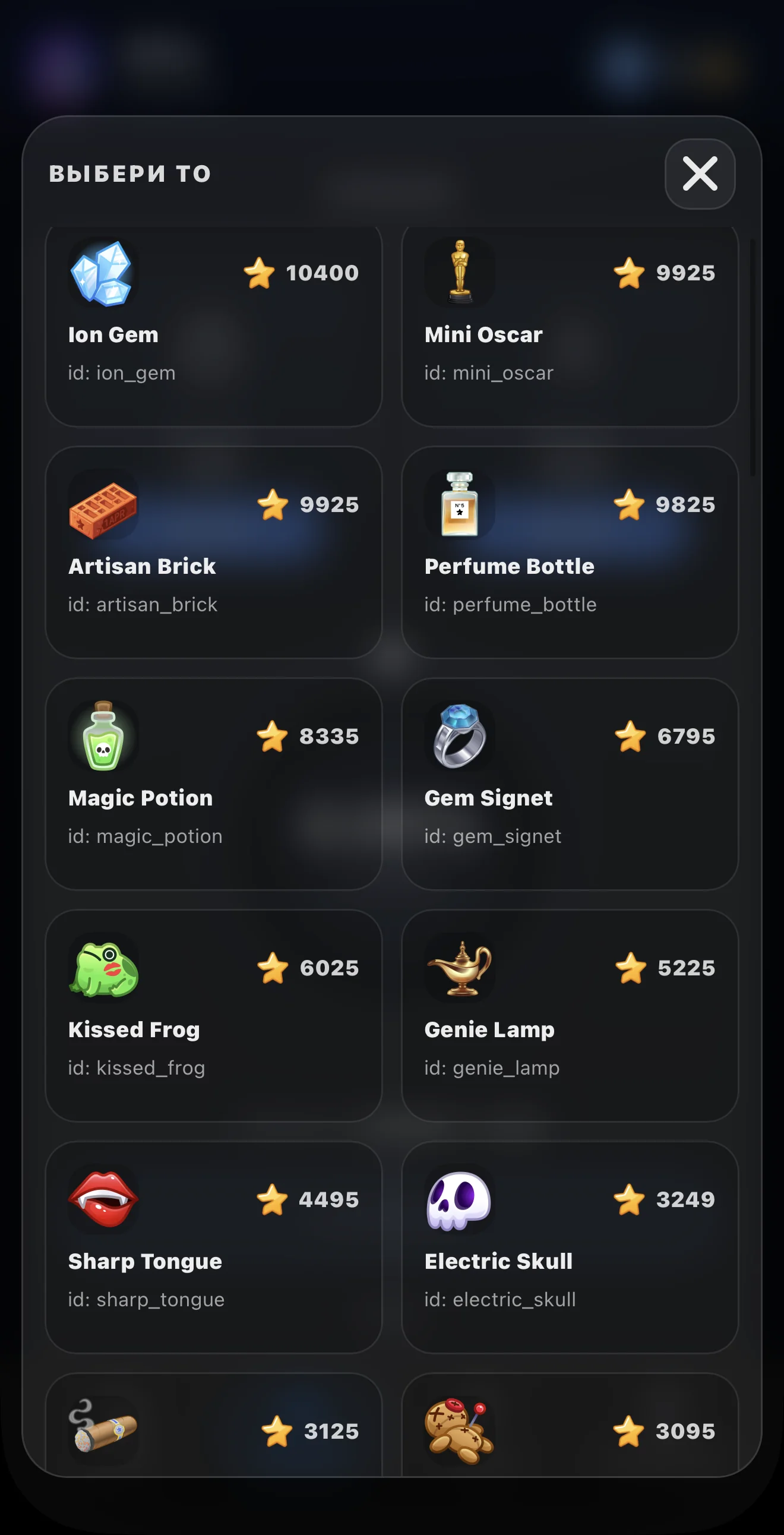Viewport: 784px width, 1535px height.
Task: Choose the Genie Lamp gift
Action: [570, 1016]
